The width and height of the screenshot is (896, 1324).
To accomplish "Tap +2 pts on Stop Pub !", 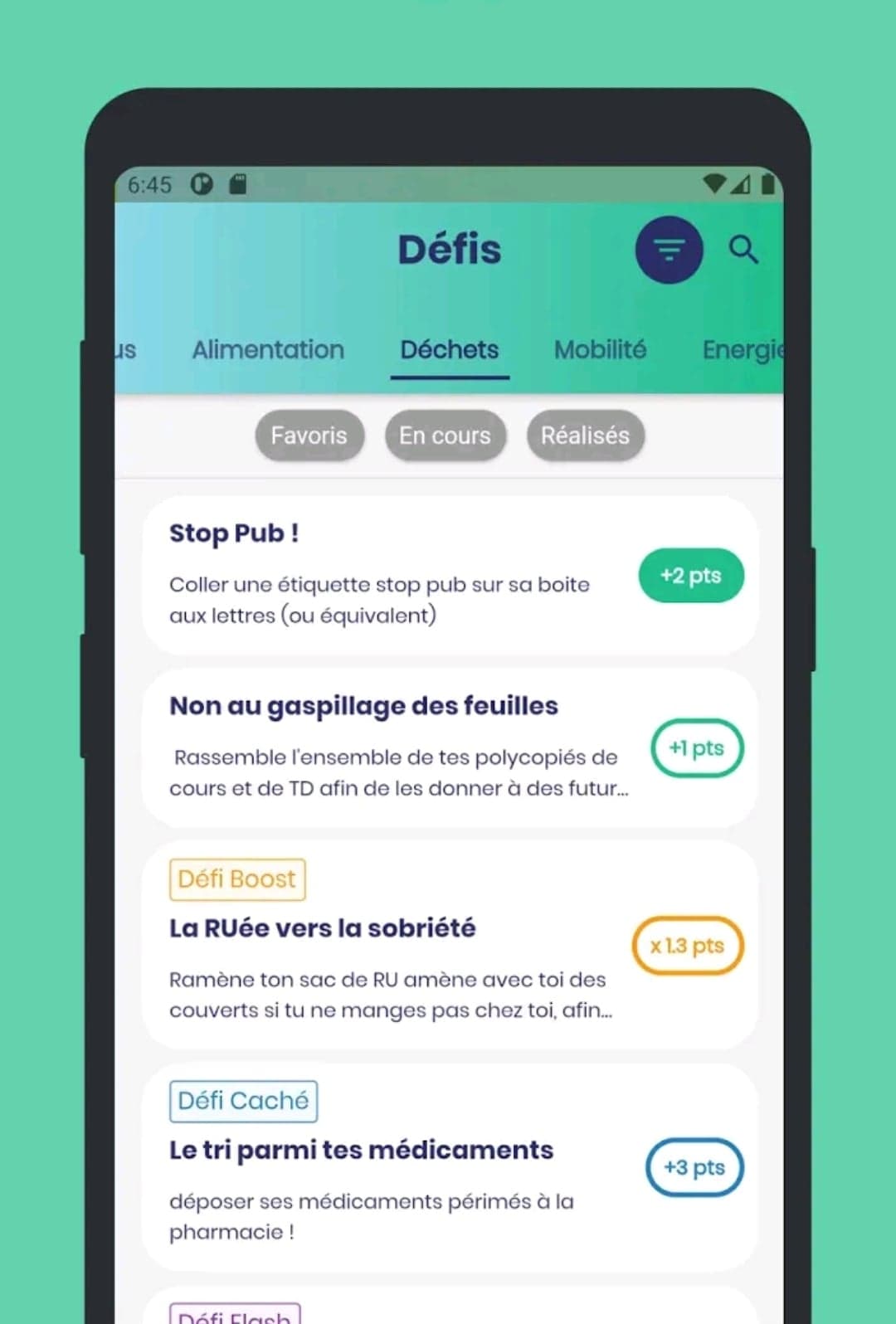I will 690,576.
